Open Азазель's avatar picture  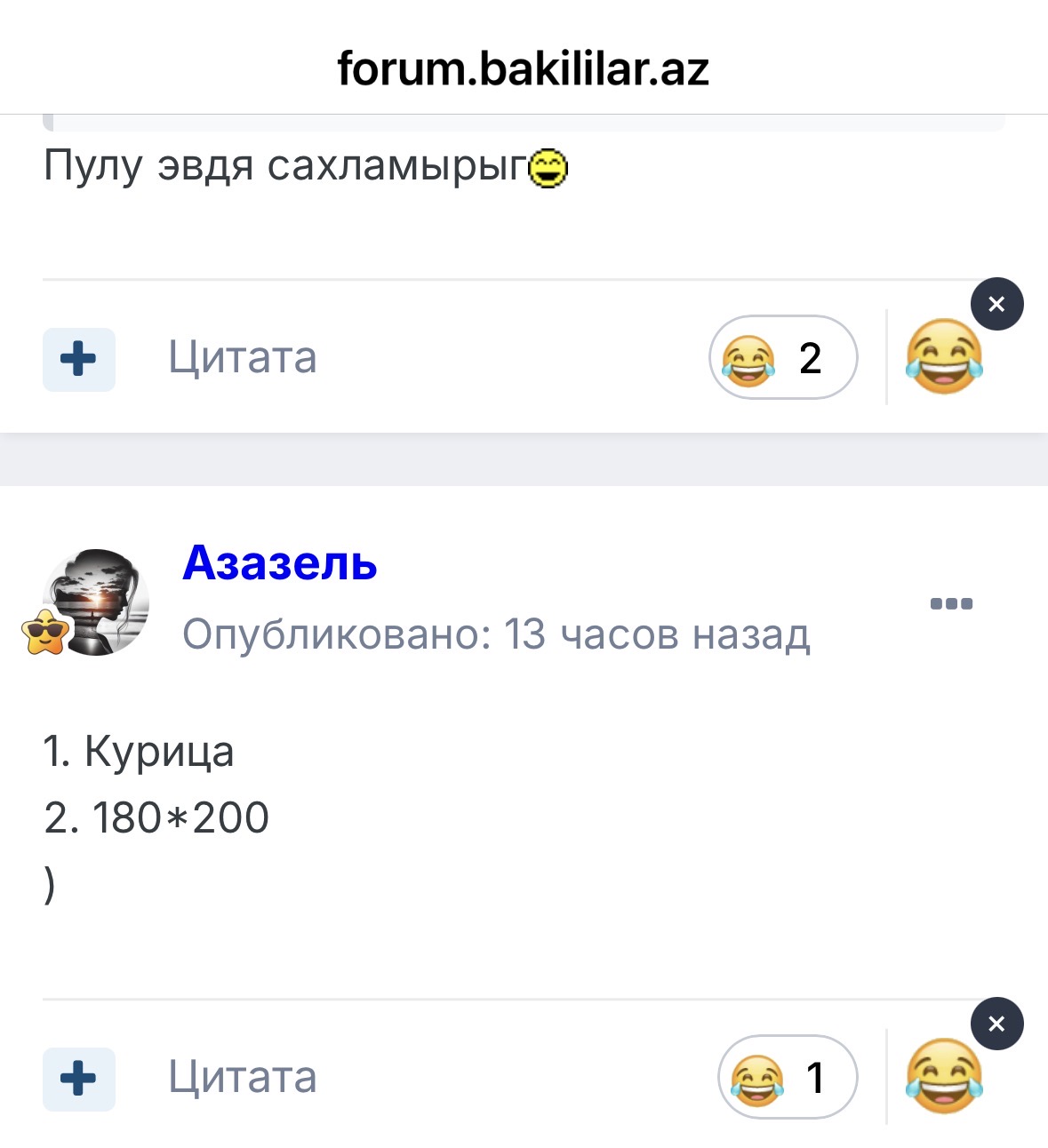[96, 602]
